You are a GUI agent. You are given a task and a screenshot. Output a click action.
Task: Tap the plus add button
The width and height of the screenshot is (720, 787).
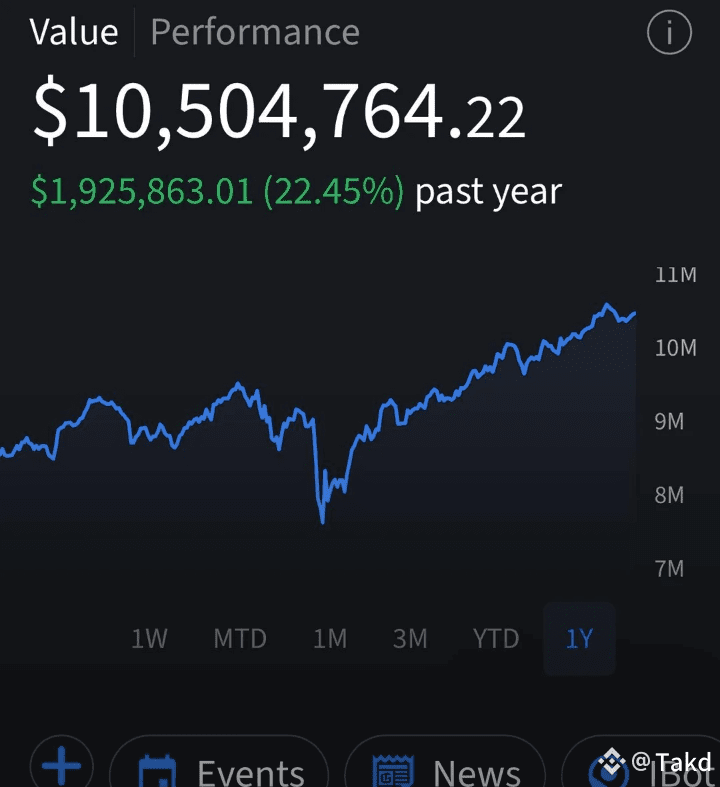click(x=61, y=767)
